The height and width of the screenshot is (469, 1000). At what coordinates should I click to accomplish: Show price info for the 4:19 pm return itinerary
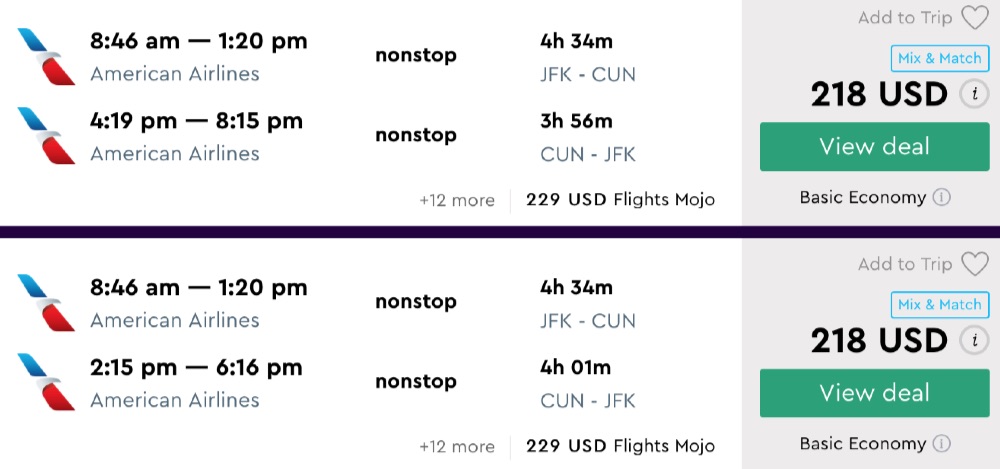[973, 94]
